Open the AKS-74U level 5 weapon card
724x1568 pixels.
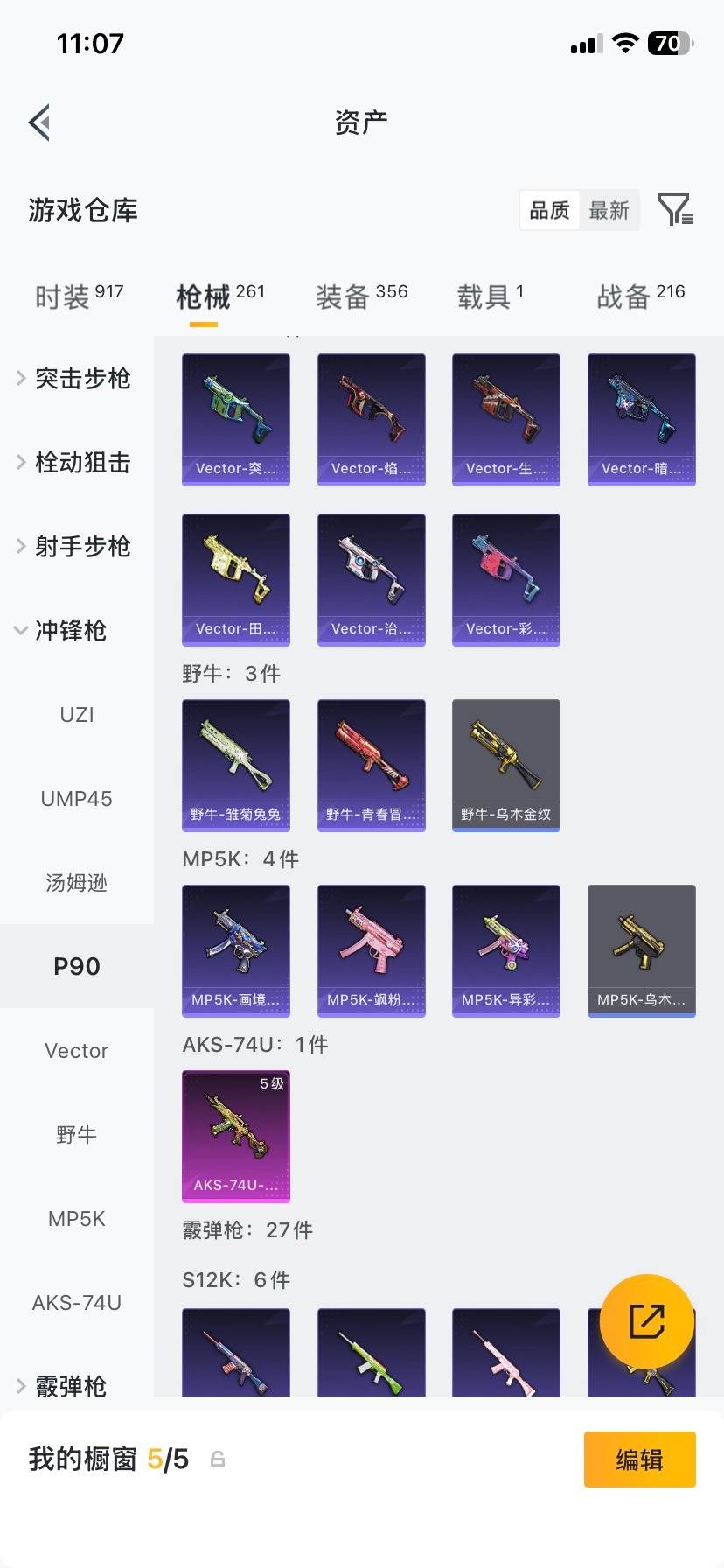point(235,1137)
